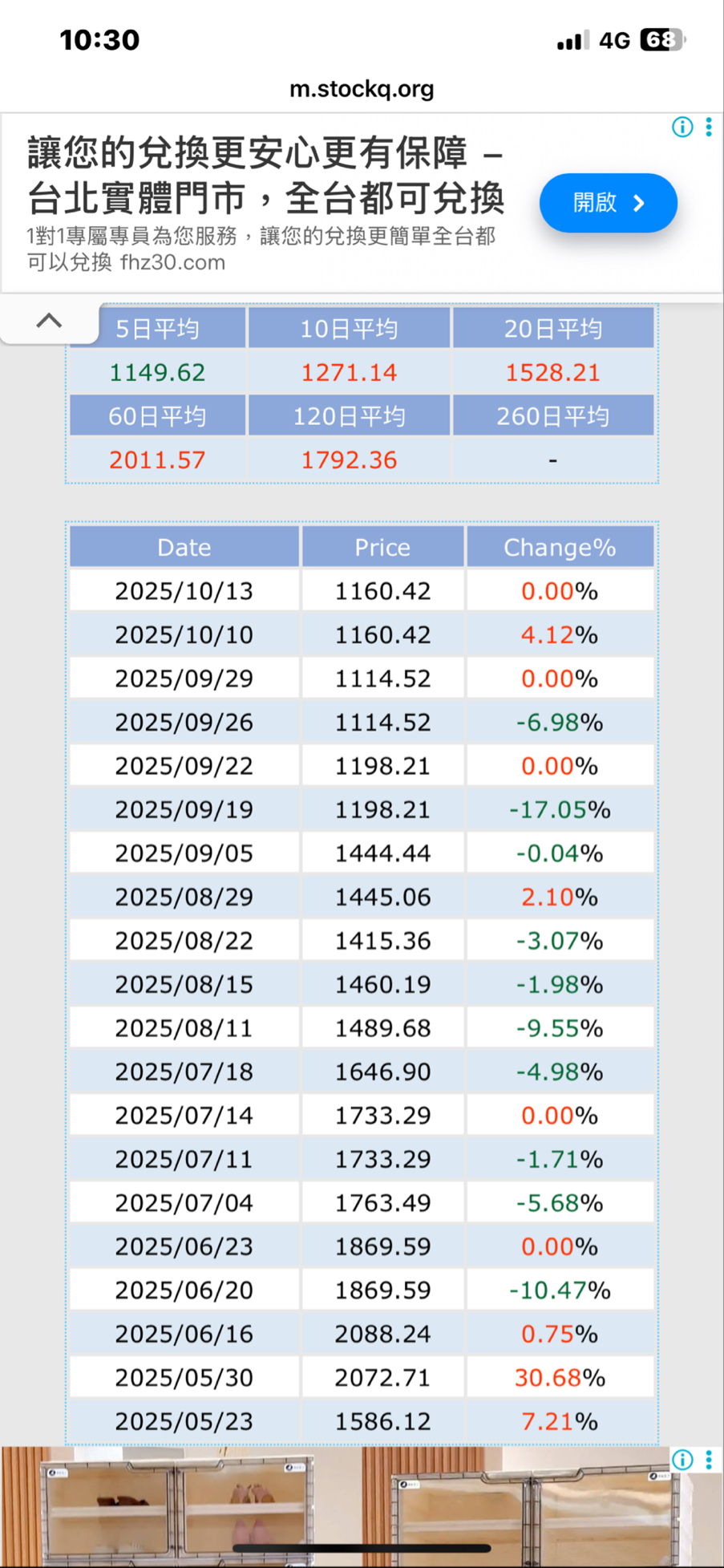Tap the 開啟 button in the top ad
The height and width of the screenshot is (1568, 724).
[x=608, y=203]
